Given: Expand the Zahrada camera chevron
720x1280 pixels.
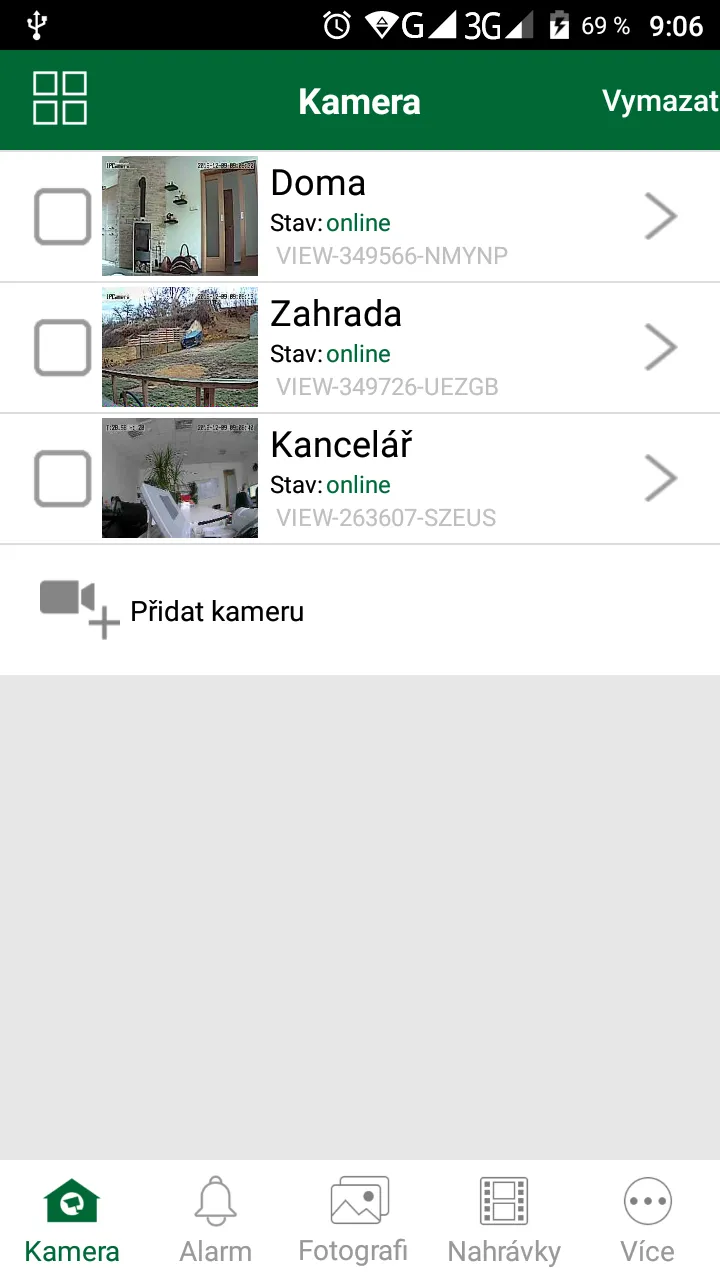Looking at the screenshot, I should (x=661, y=347).
